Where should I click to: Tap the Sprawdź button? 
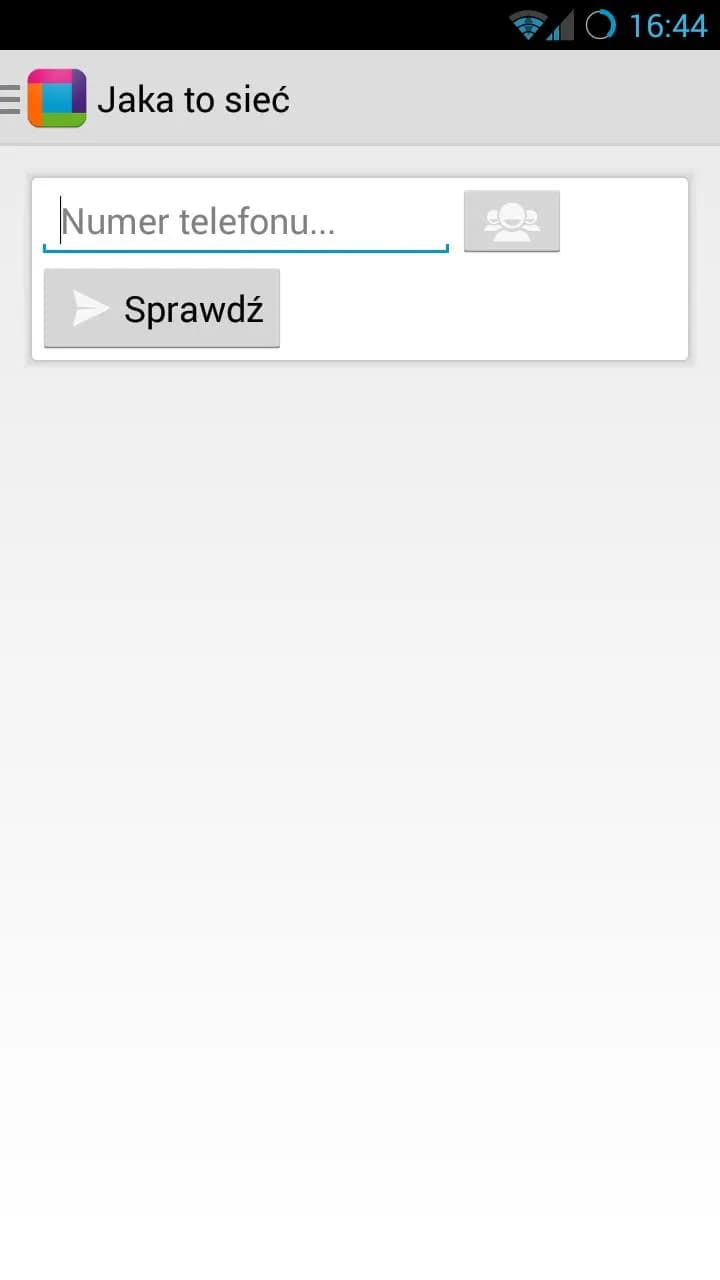click(162, 309)
